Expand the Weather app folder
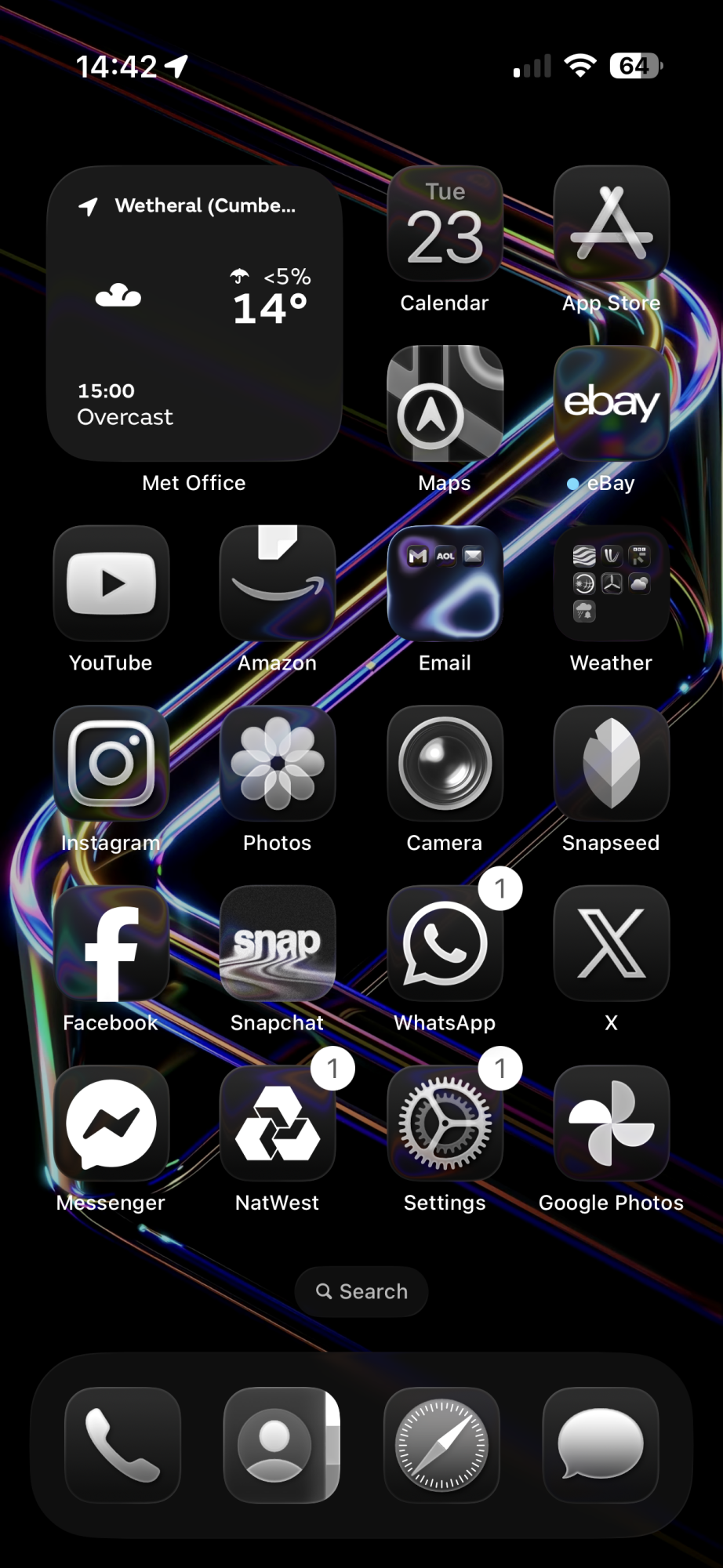Screen dimensions: 723x1568 [x=611, y=583]
